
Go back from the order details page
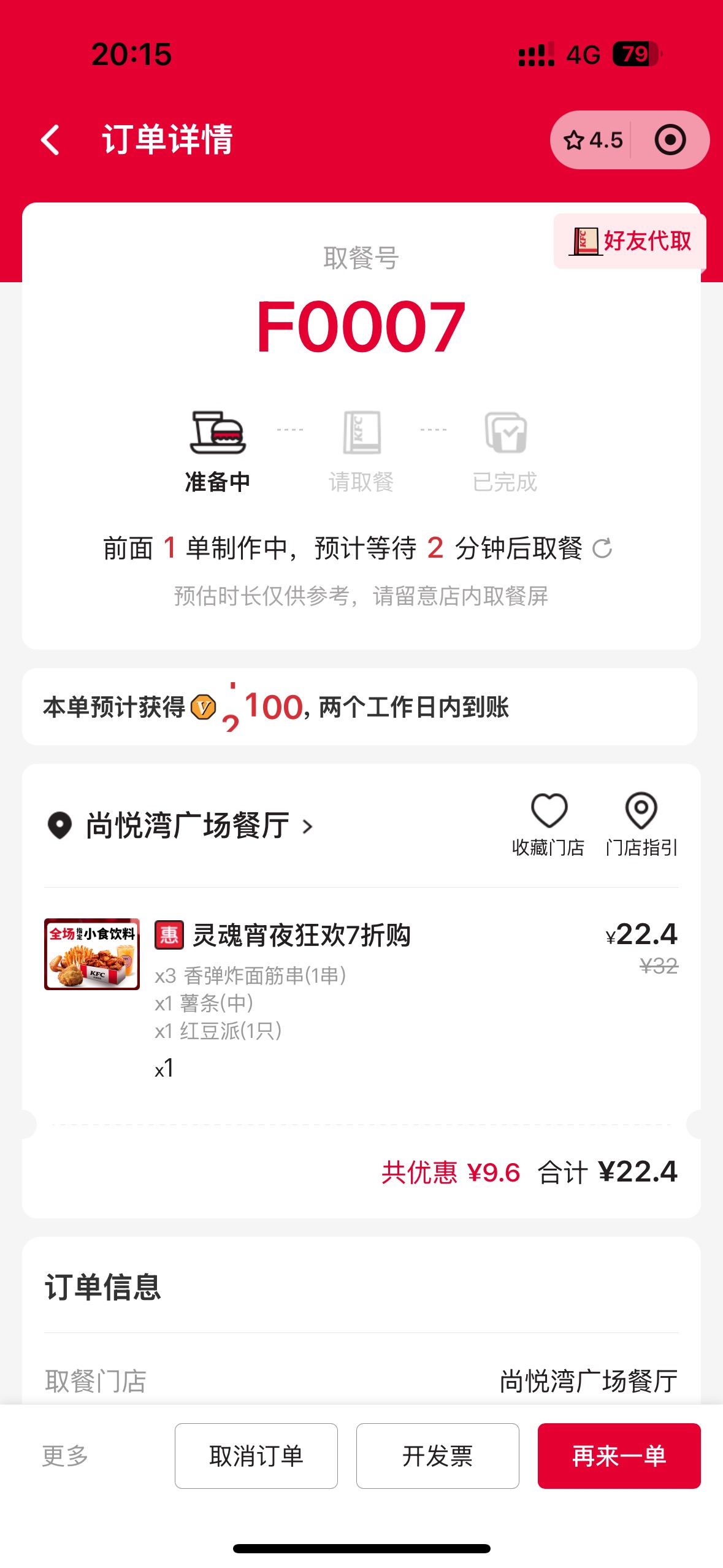tap(50, 140)
